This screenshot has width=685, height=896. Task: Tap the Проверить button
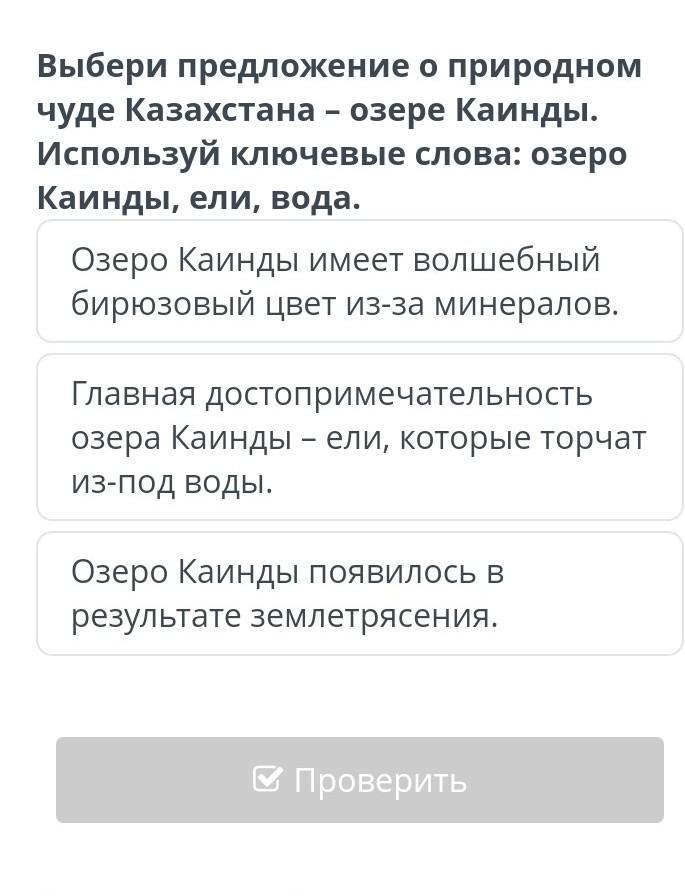(x=359, y=780)
